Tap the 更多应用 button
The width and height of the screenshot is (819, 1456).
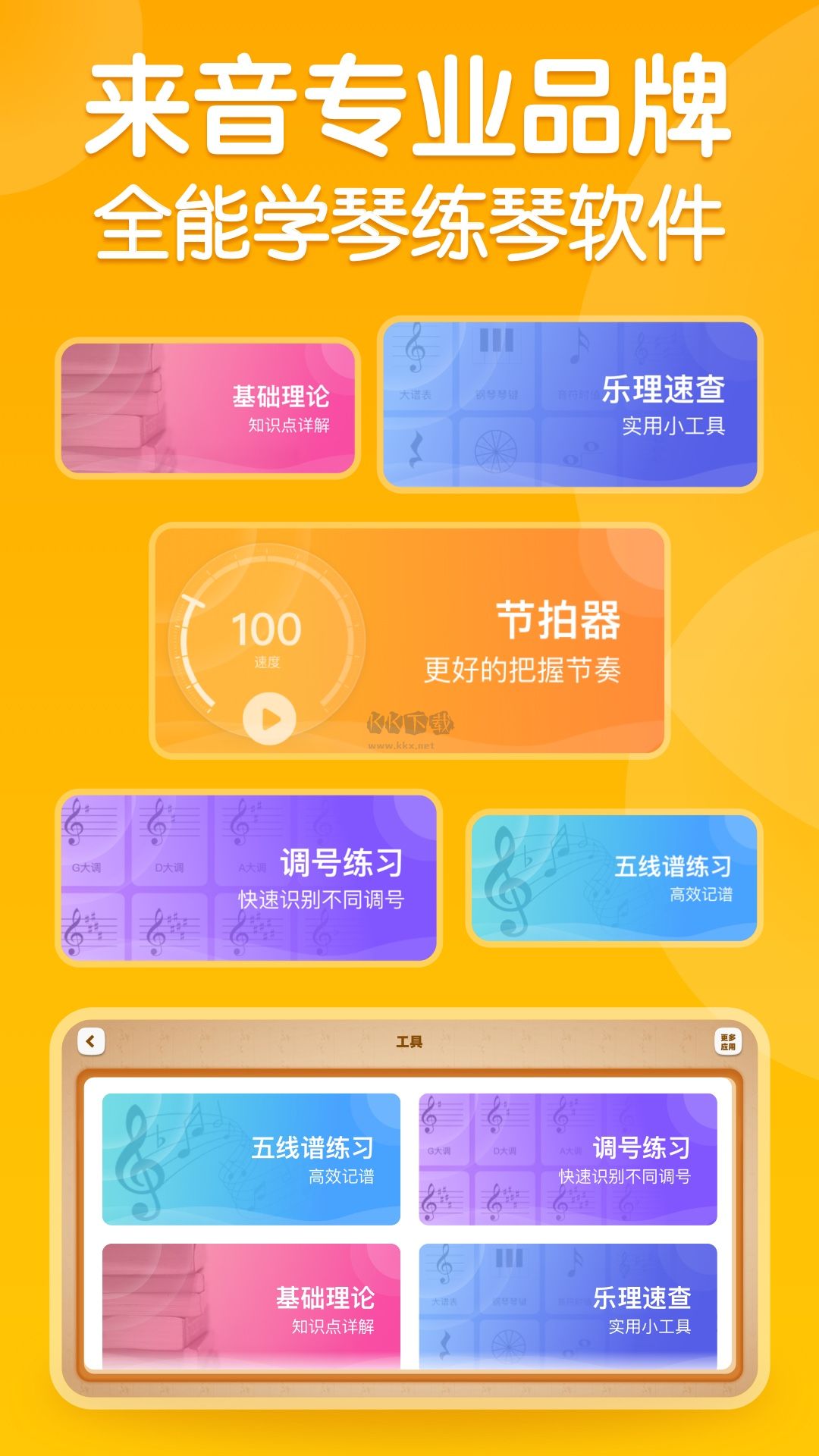point(730,1040)
